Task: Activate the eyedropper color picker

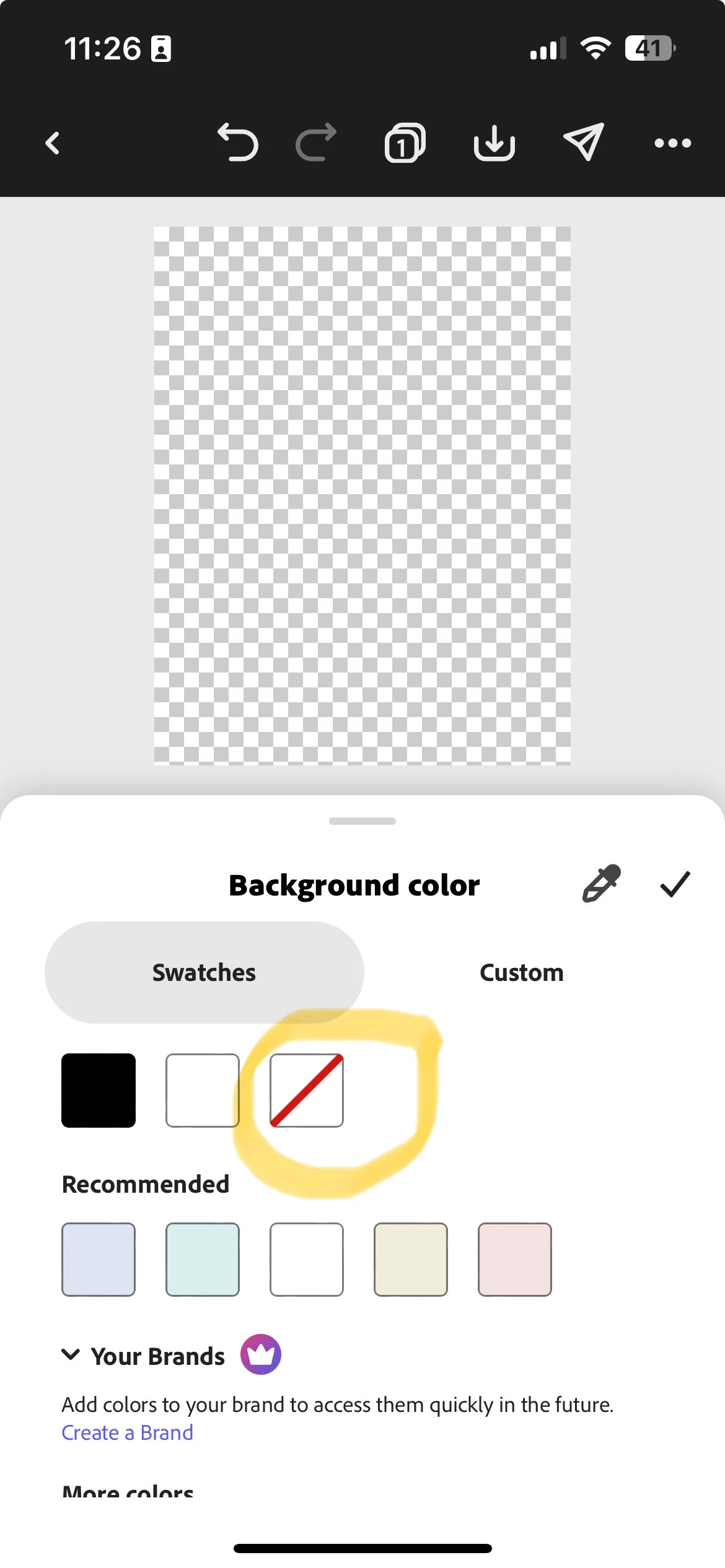Action: 600,884
